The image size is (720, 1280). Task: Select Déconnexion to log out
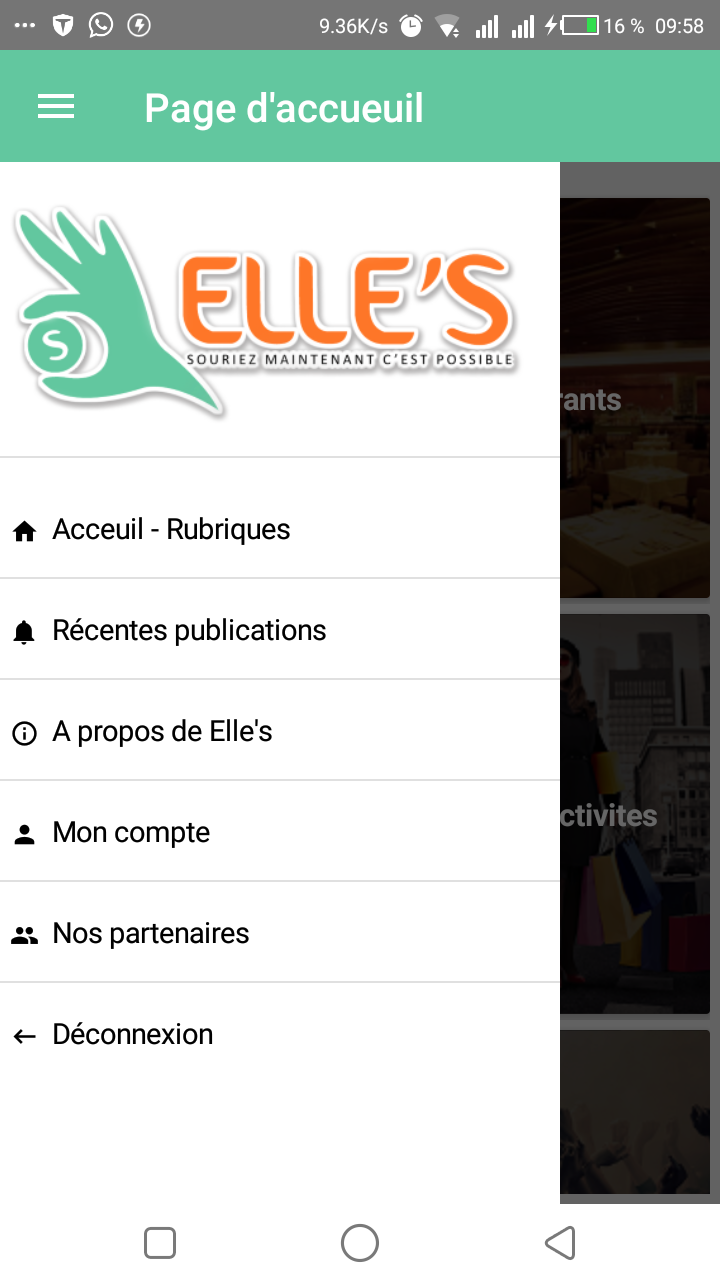click(x=132, y=1035)
